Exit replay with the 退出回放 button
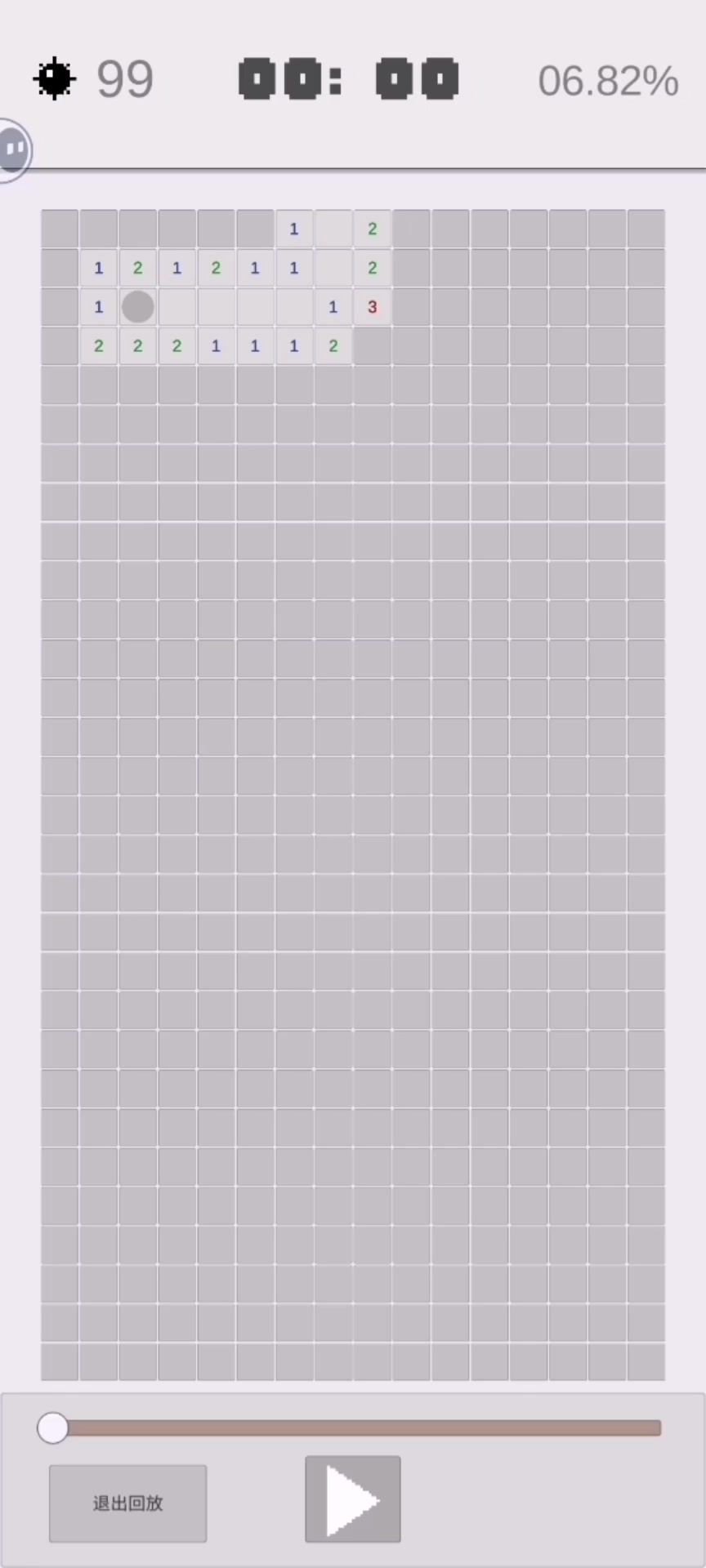 [127, 1503]
